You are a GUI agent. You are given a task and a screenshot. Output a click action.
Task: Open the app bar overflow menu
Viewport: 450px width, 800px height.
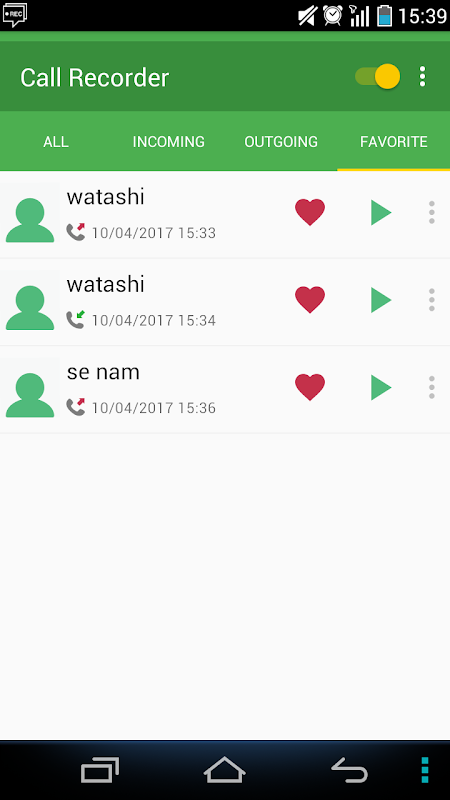click(x=422, y=77)
